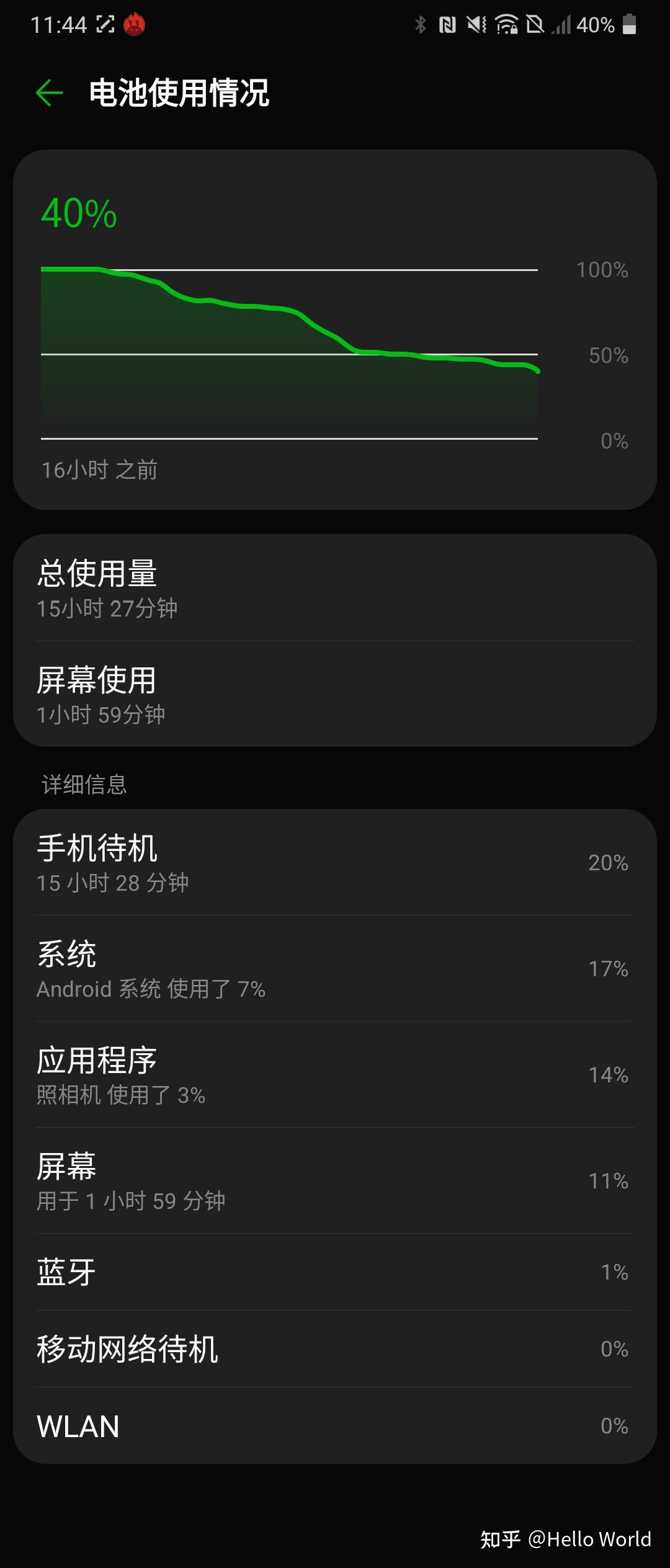View 应用程序 battery usage
Viewport: 670px width, 1568px height.
point(335,1074)
